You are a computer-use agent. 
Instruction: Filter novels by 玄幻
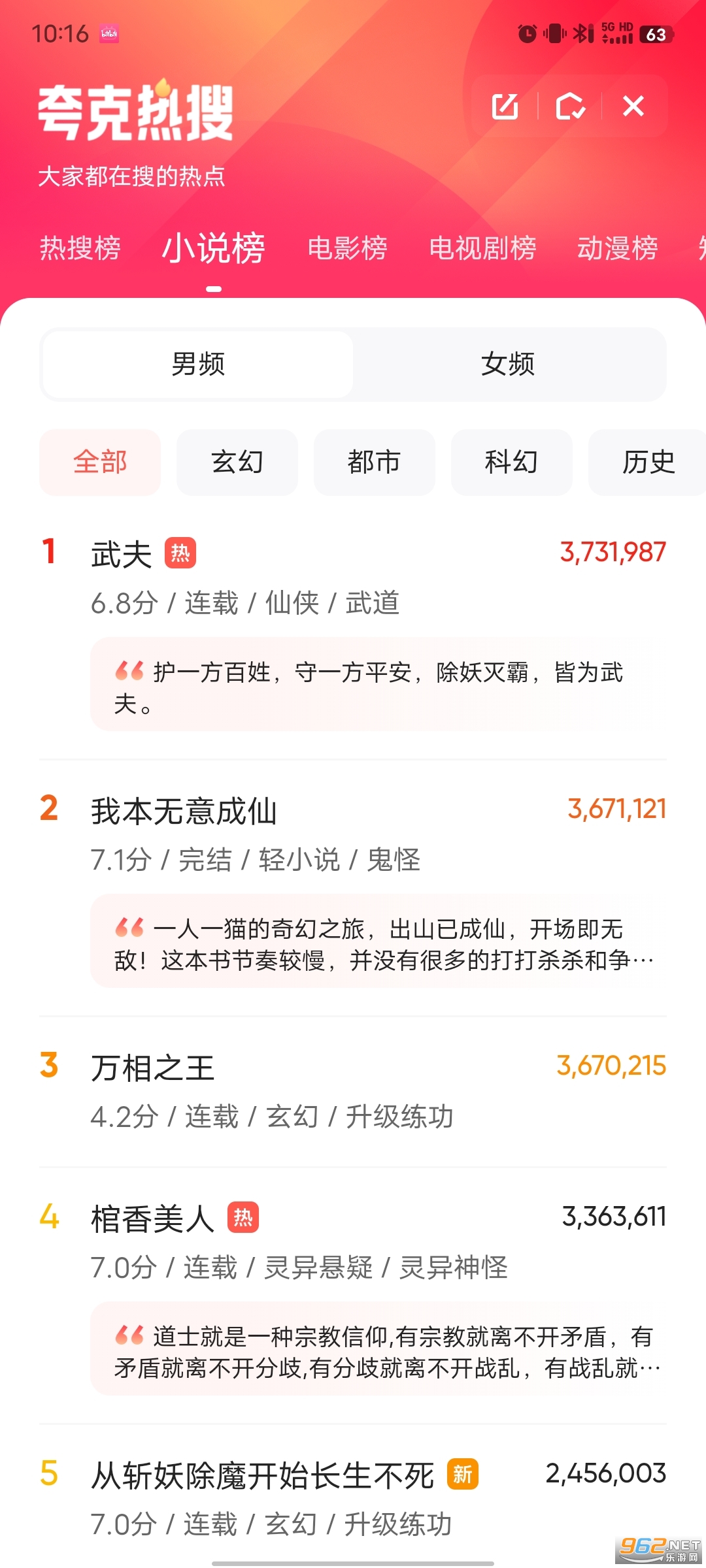[237, 463]
